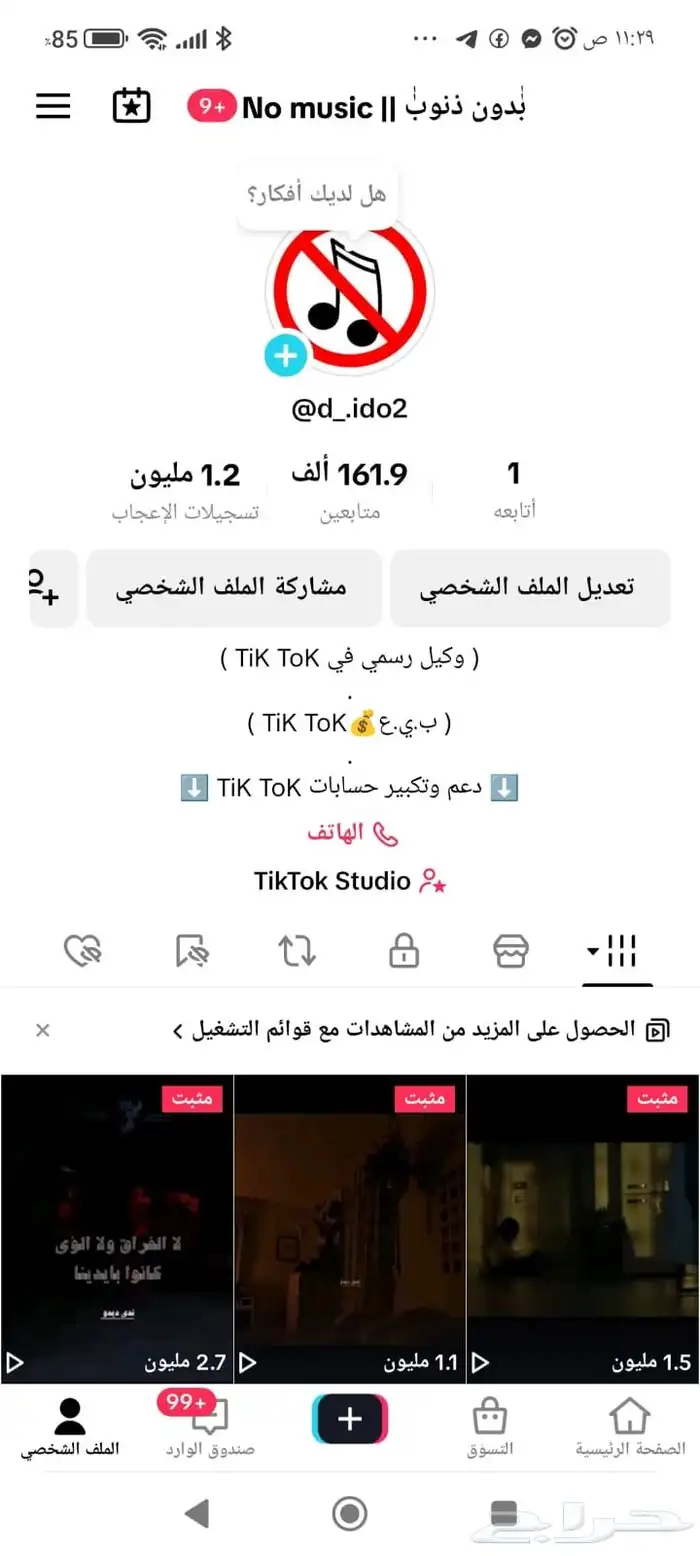Switch to the private videos lock tab
The image size is (700, 1556).
pos(404,951)
